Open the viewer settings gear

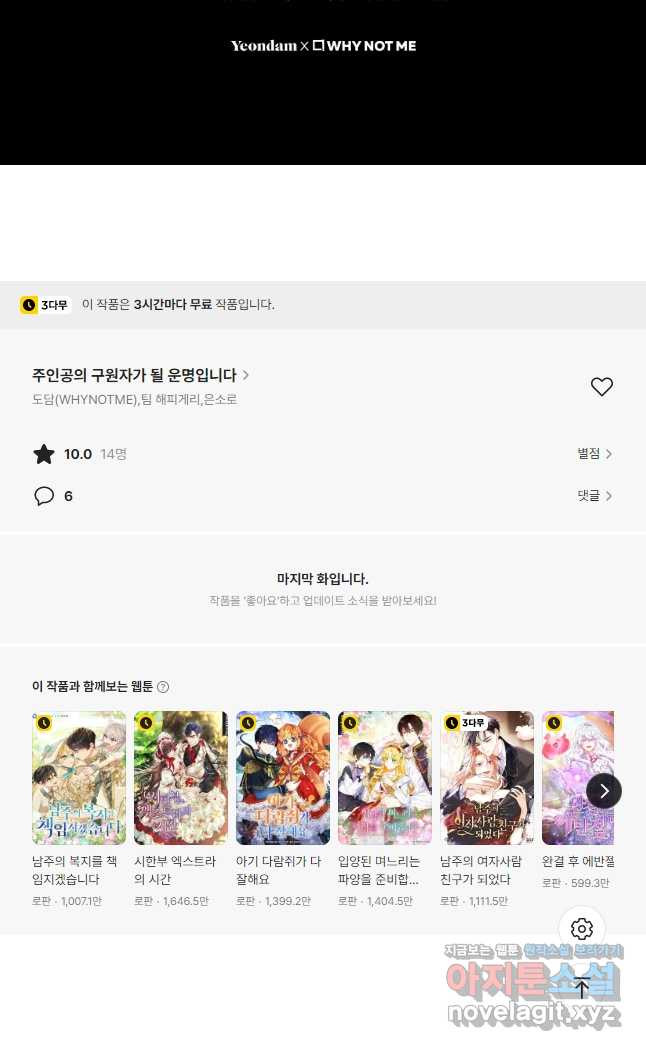click(582, 929)
